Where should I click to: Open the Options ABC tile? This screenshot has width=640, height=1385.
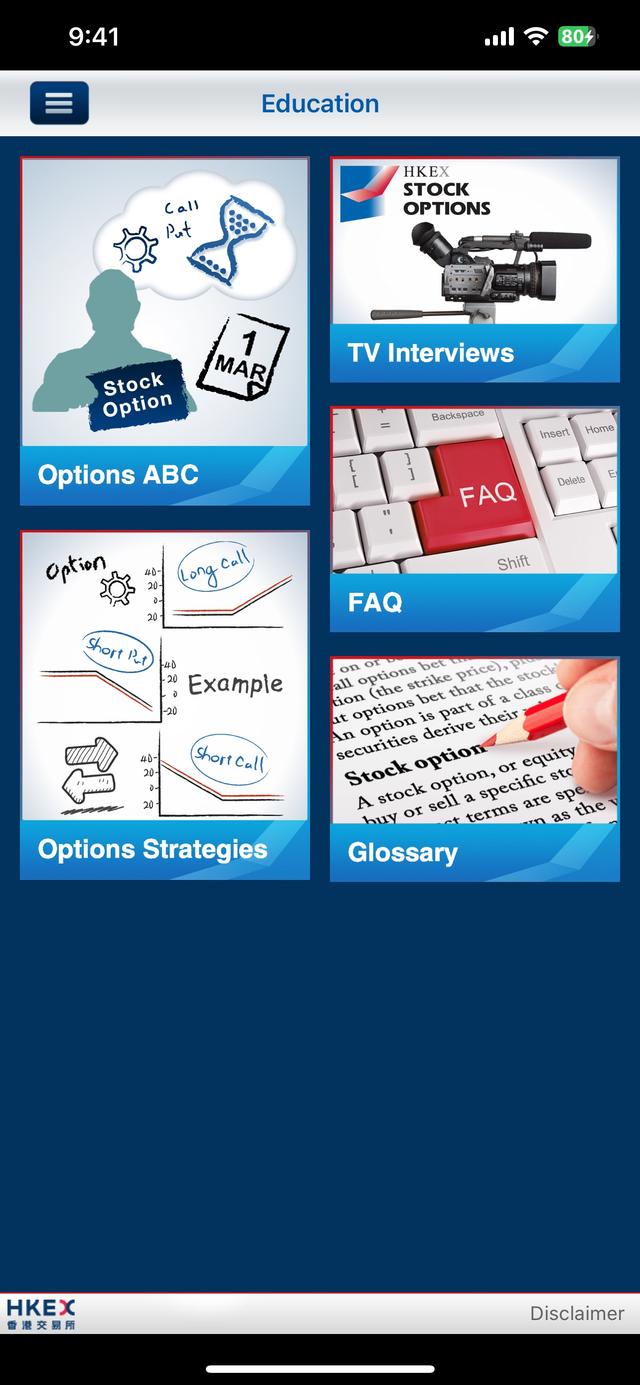click(x=165, y=331)
